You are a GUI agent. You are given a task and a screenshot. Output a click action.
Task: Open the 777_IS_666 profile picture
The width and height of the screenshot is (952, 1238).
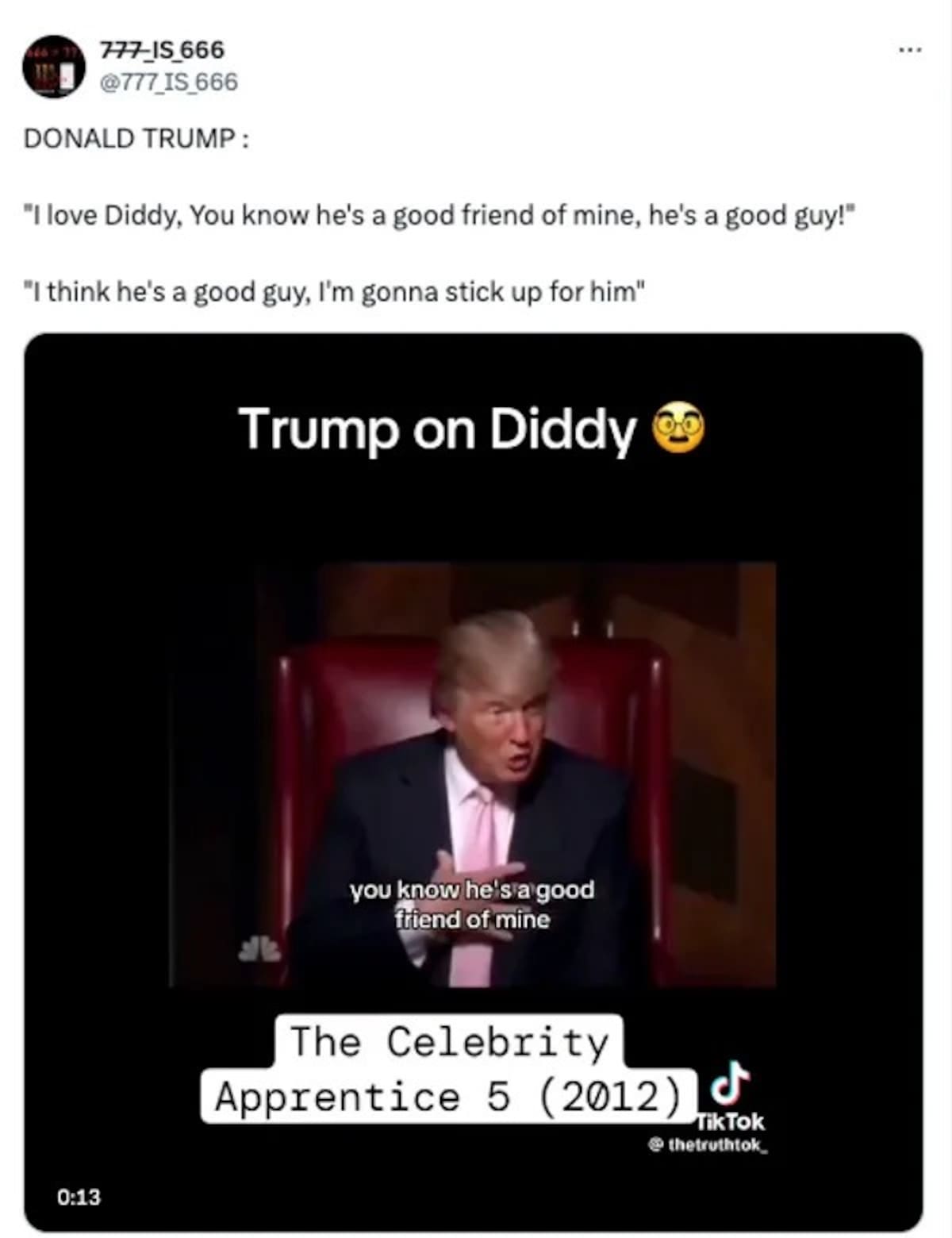(53, 67)
